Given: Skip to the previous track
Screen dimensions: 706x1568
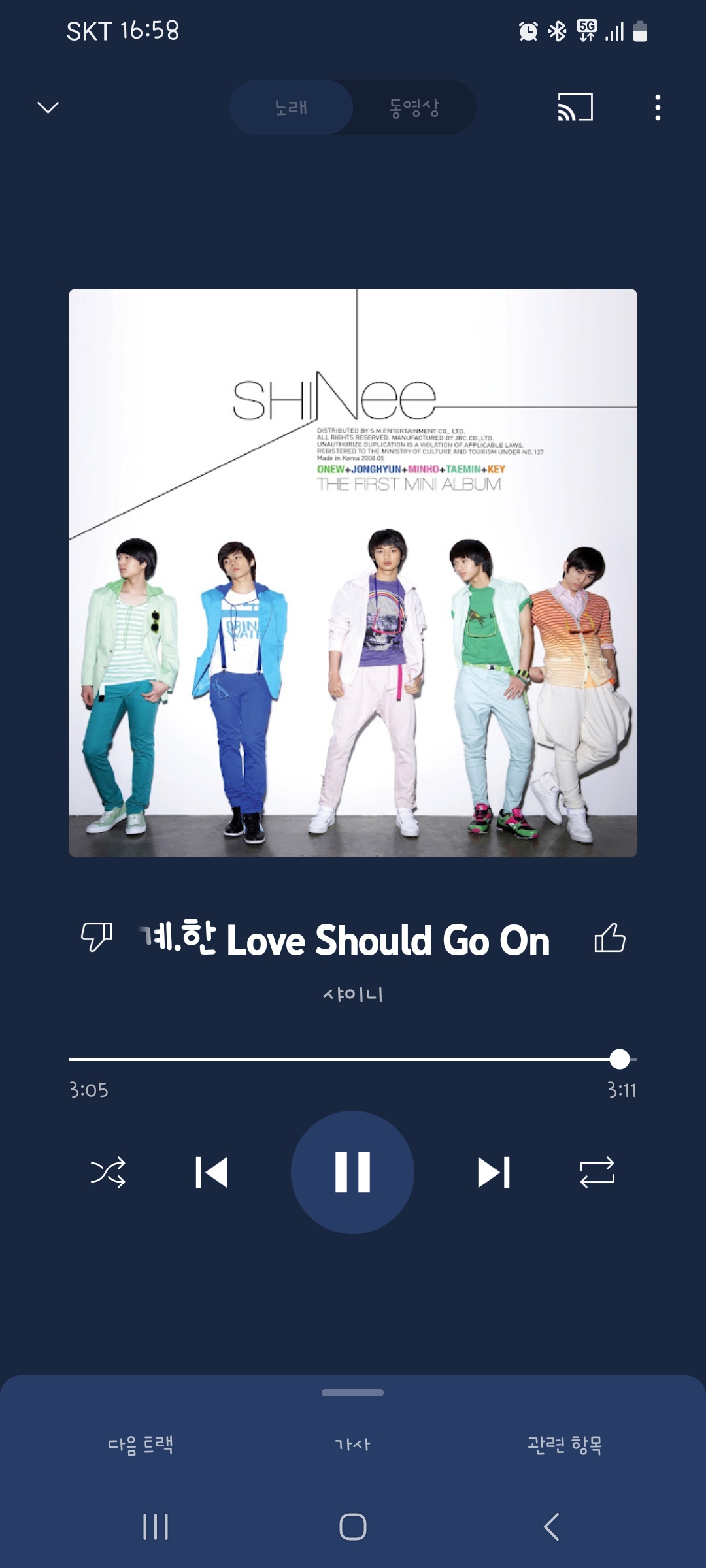Looking at the screenshot, I should click(x=212, y=1172).
